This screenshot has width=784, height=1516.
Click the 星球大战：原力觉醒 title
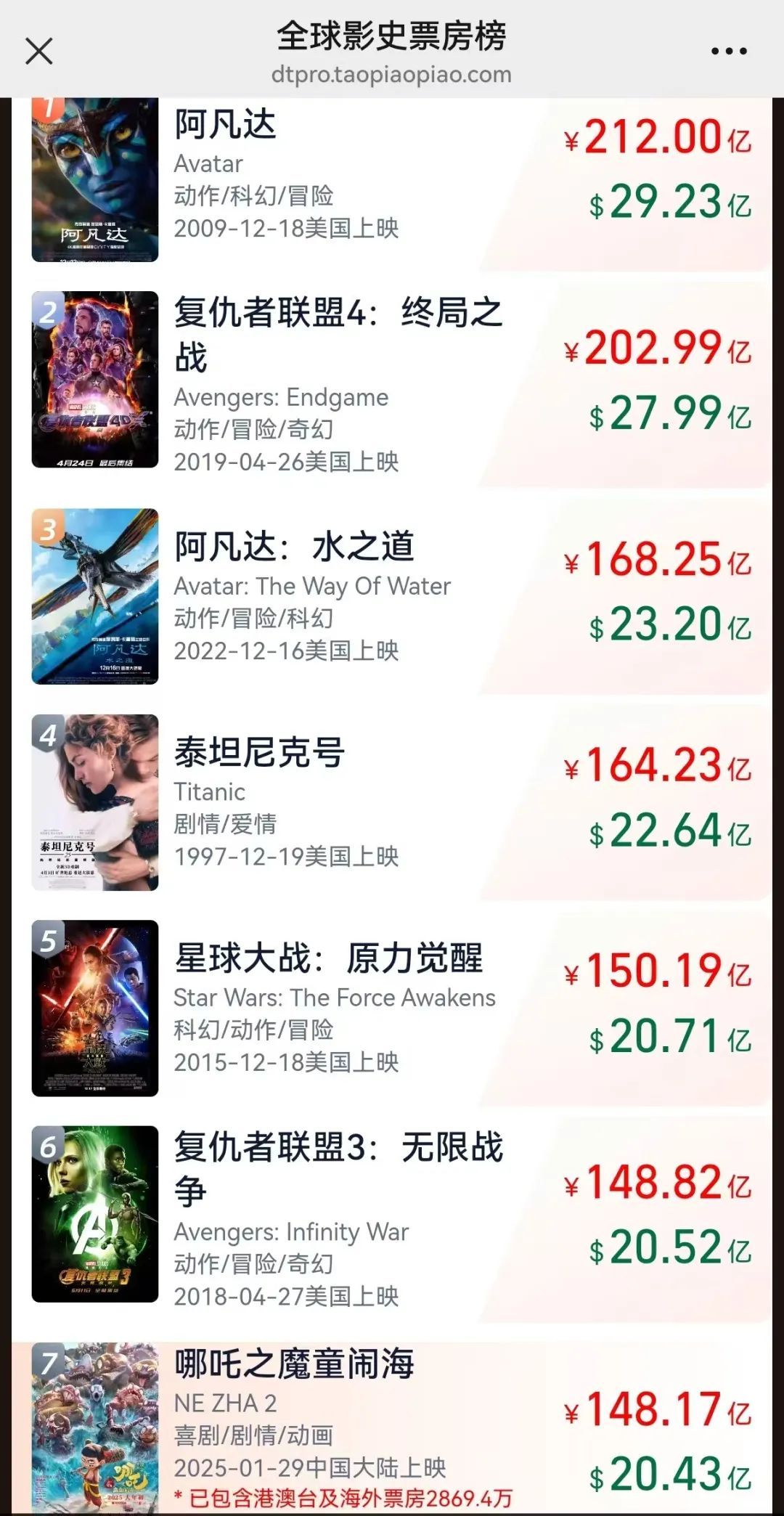330,958
